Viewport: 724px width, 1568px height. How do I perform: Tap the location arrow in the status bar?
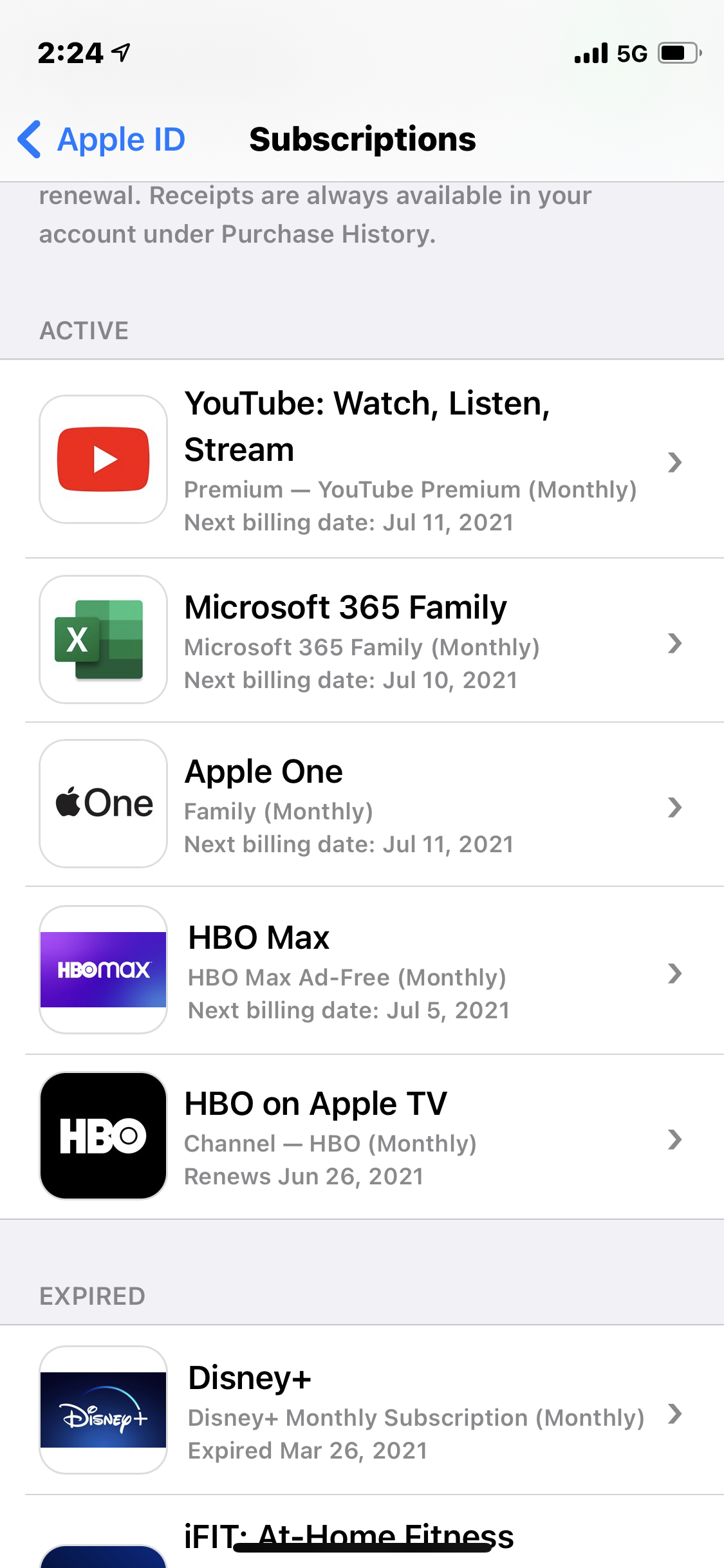pyautogui.click(x=119, y=53)
